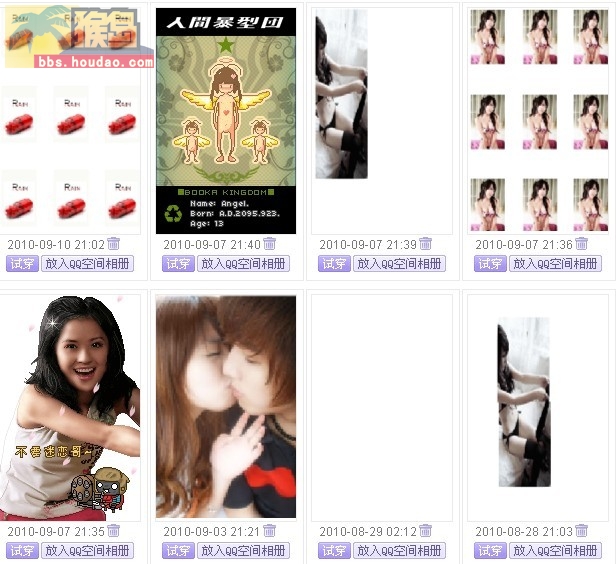This screenshot has height=564, width=616.
Task: Try on the 2010-09-07 21:39 item
Action: (334, 264)
